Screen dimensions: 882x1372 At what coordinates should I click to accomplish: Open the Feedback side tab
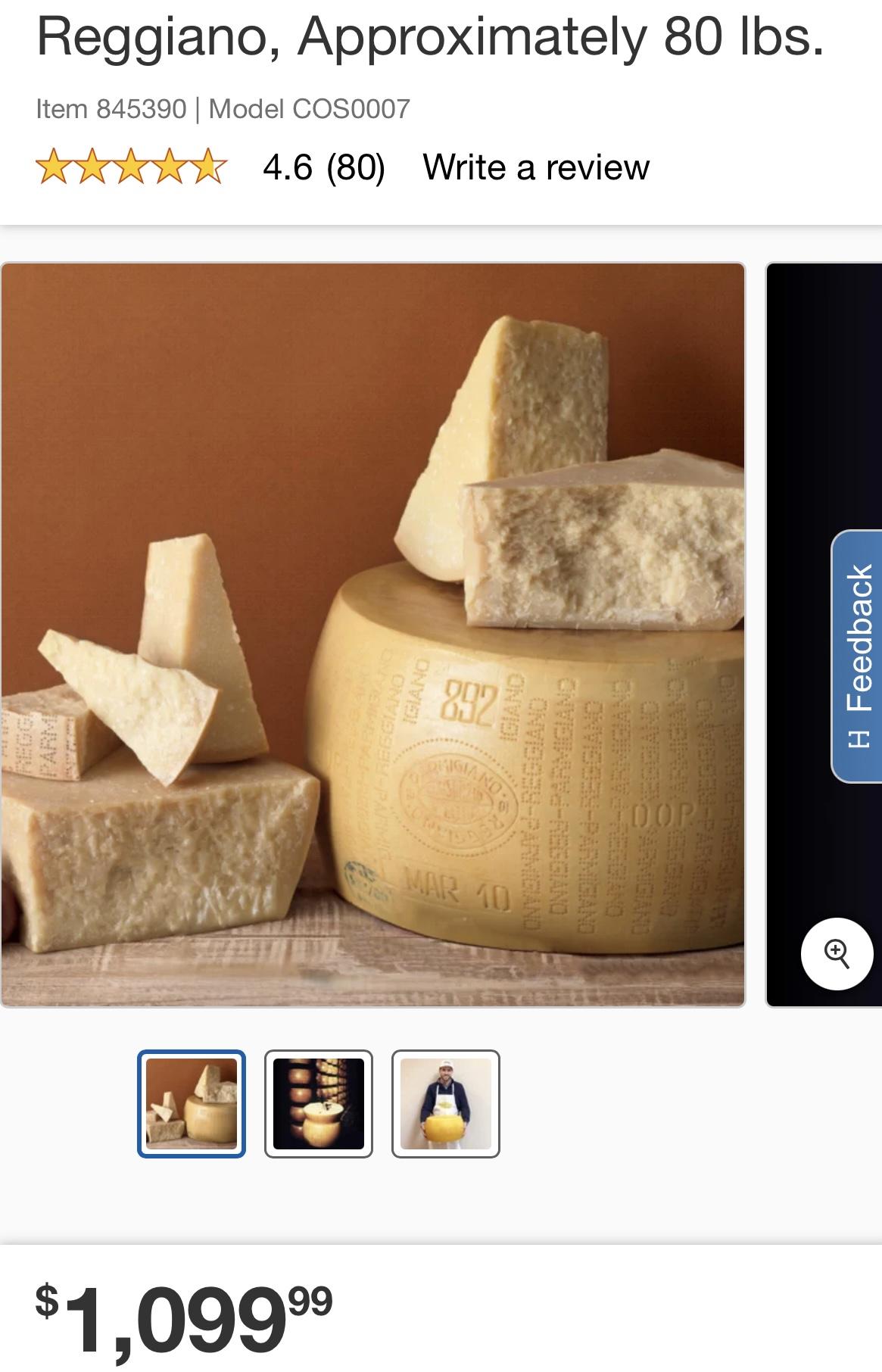[858, 656]
